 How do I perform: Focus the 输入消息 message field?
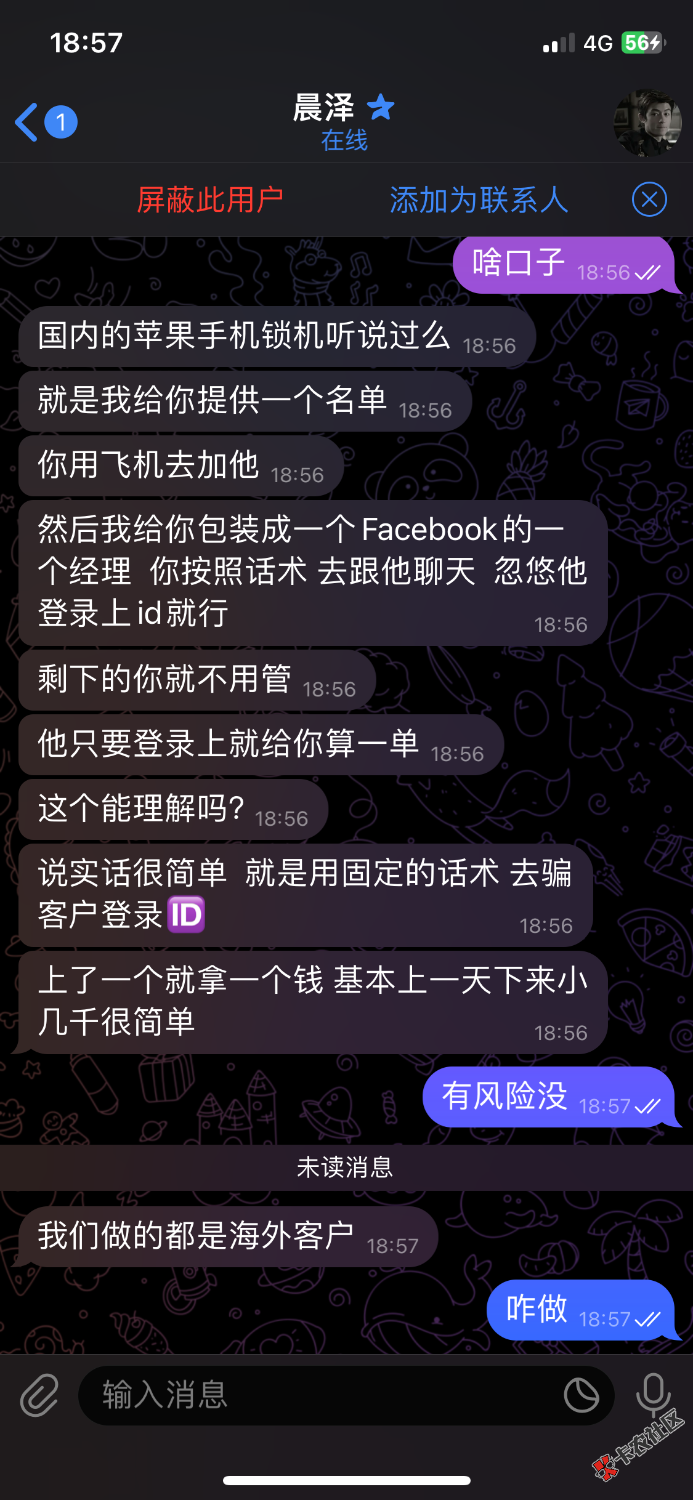click(320, 1394)
